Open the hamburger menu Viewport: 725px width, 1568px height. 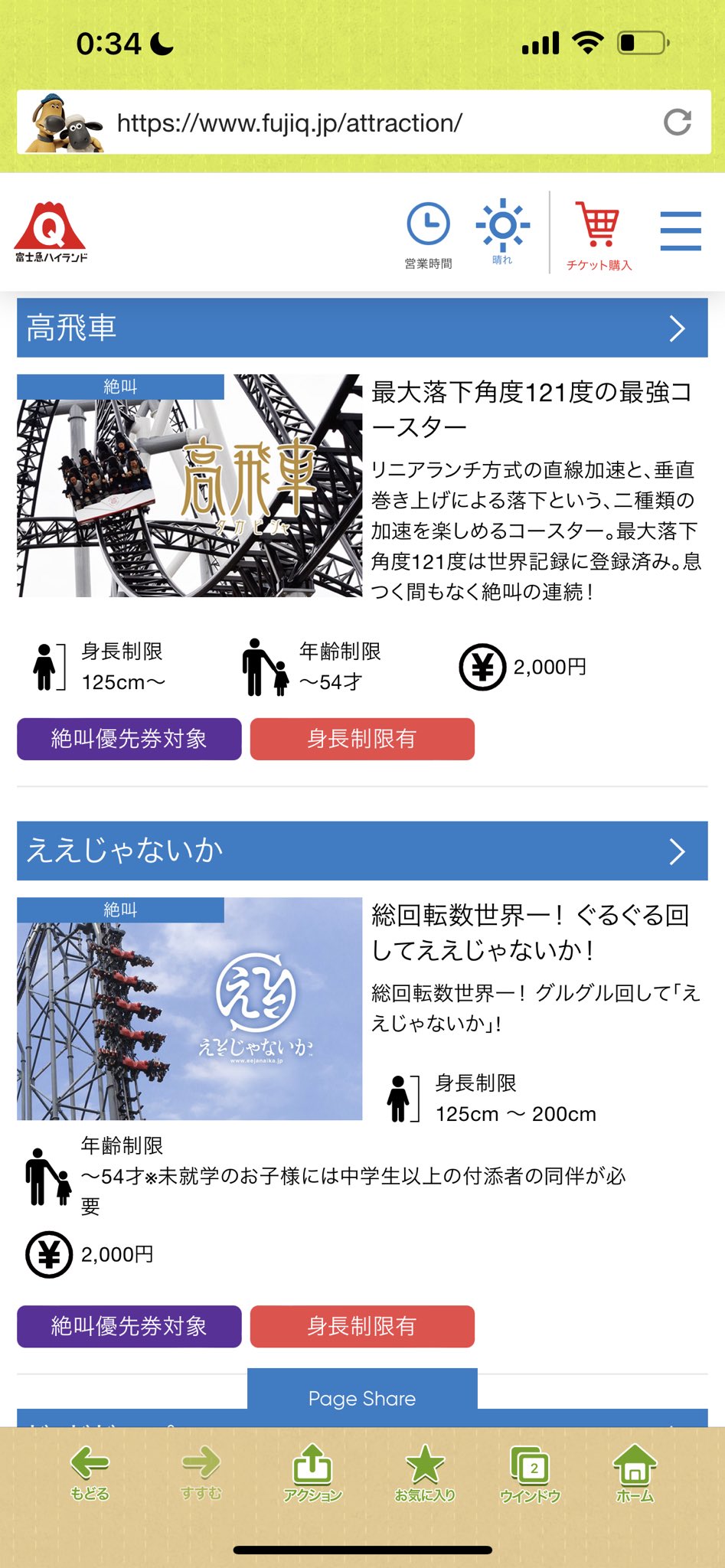tap(680, 231)
